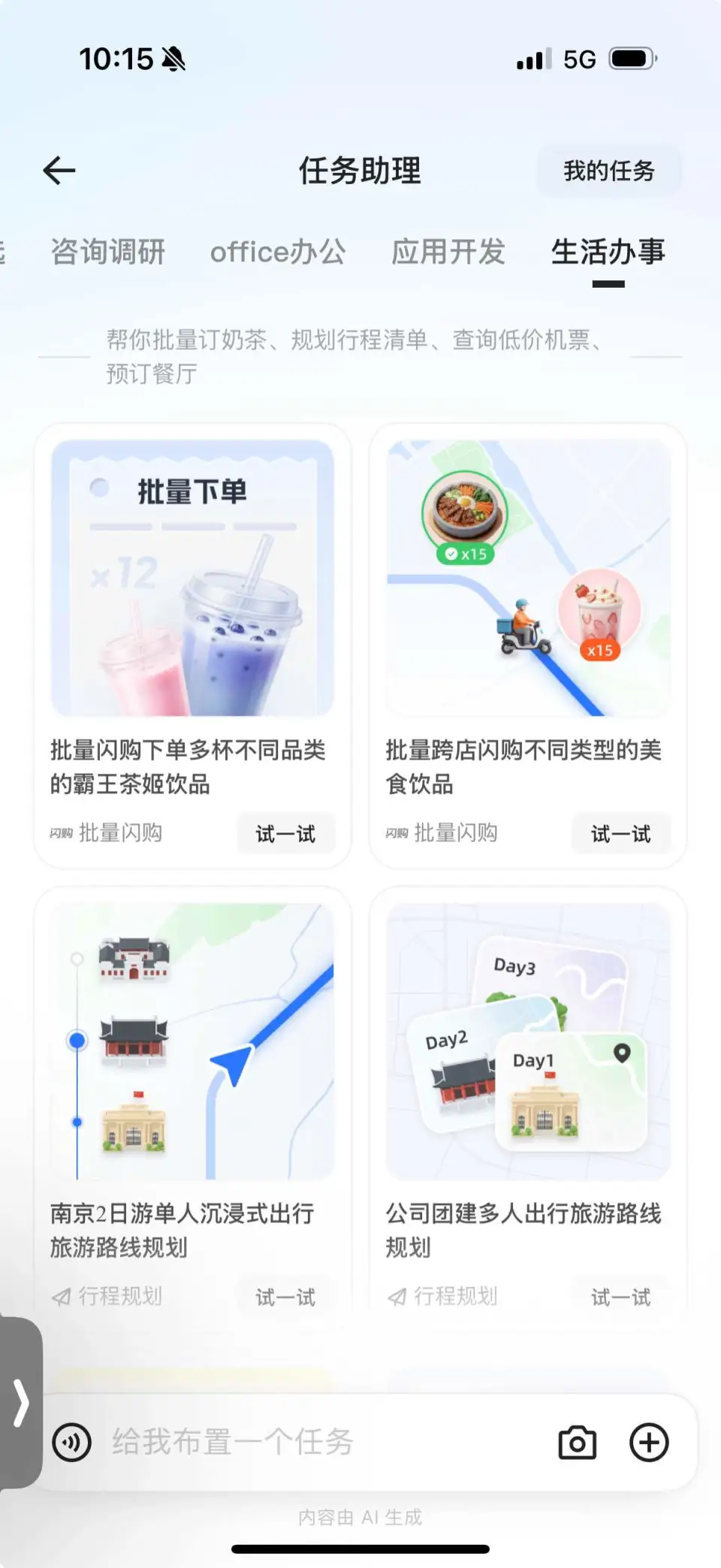This screenshot has width=721, height=1568.
Task: Start voice input with the sound-wave icon
Action: 72,1443
